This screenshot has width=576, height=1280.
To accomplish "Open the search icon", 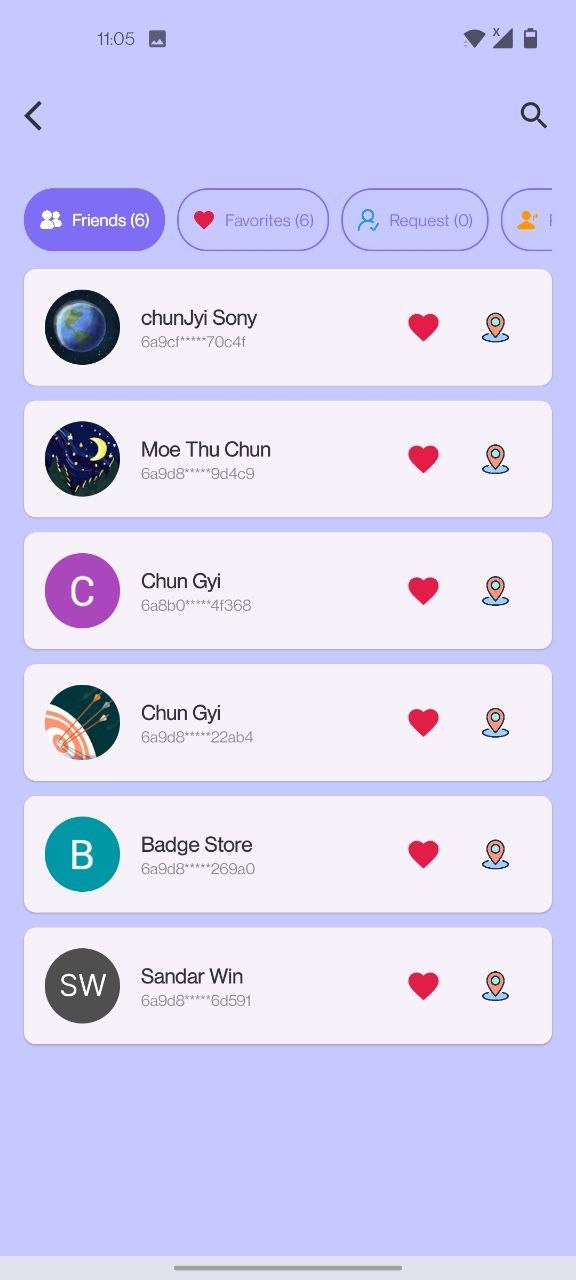I will pyautogui.click(x=534, y=115).
